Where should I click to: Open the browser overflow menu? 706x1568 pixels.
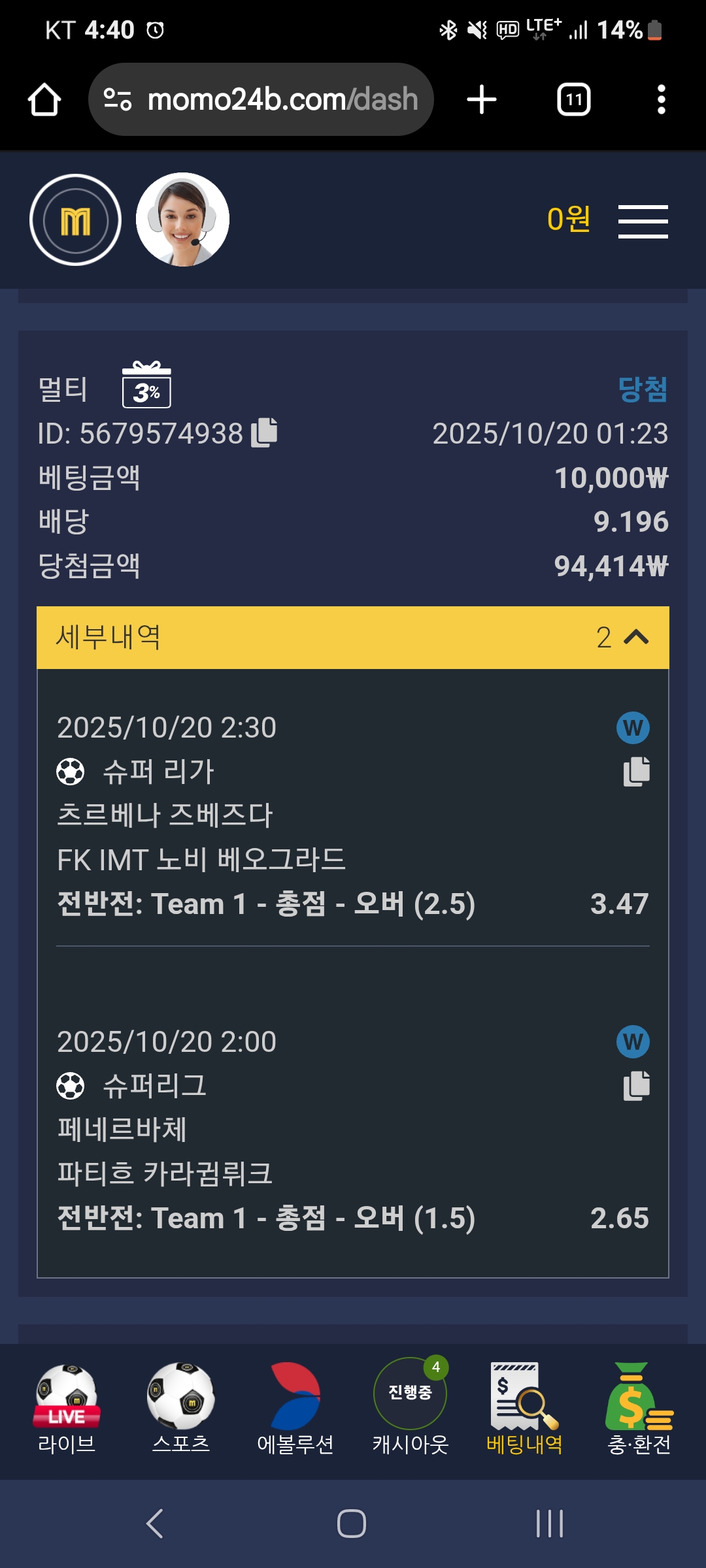(x=661, y=100)
